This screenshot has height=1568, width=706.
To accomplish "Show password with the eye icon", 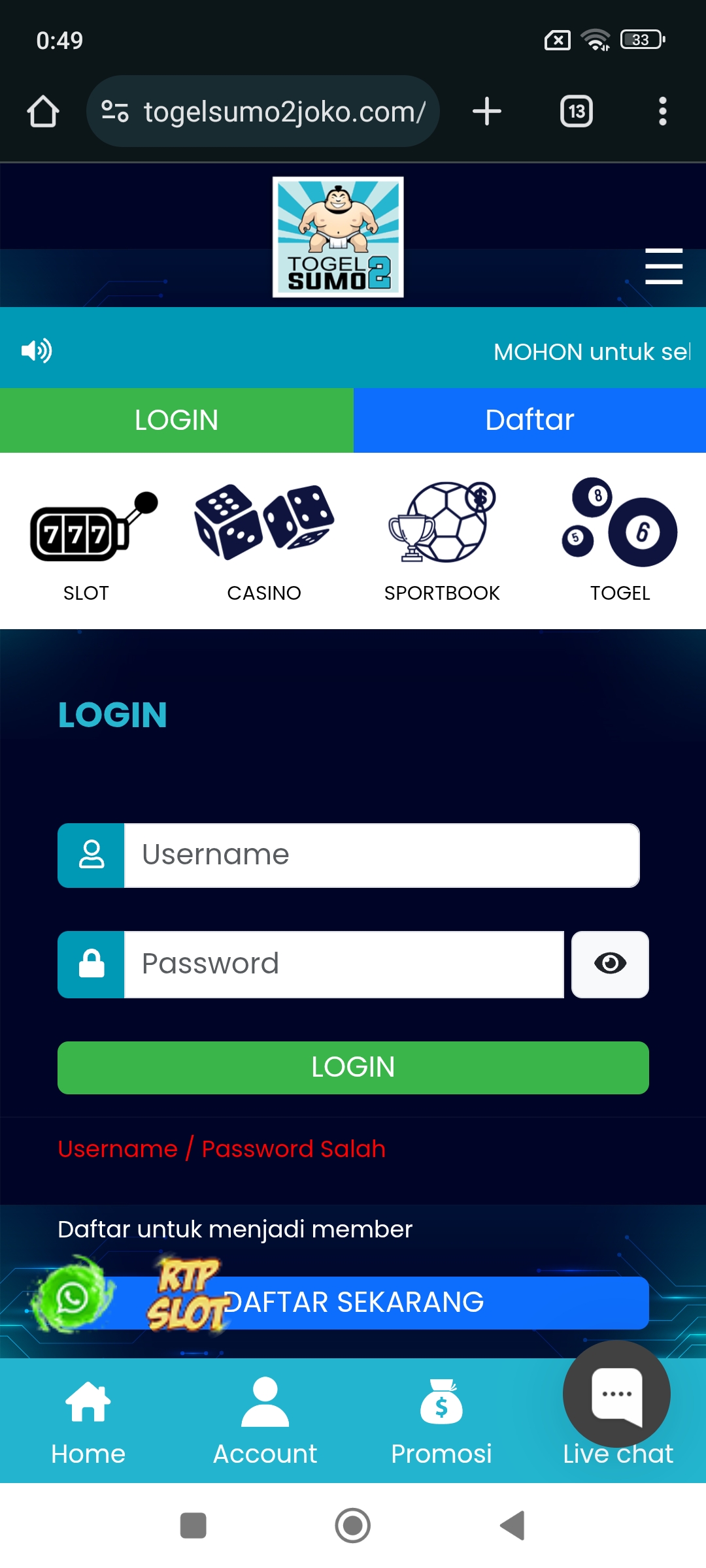I will 610,964.
